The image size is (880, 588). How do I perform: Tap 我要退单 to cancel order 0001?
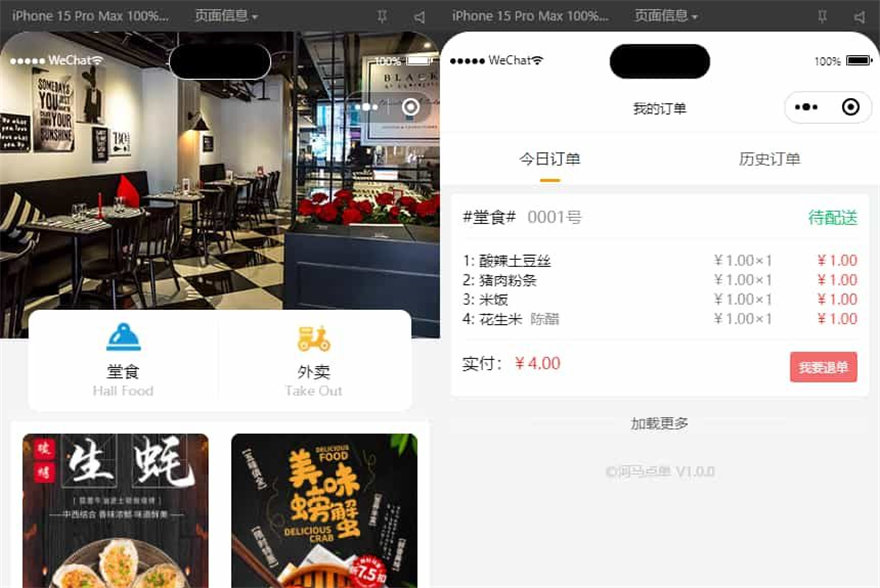(823, 367)
